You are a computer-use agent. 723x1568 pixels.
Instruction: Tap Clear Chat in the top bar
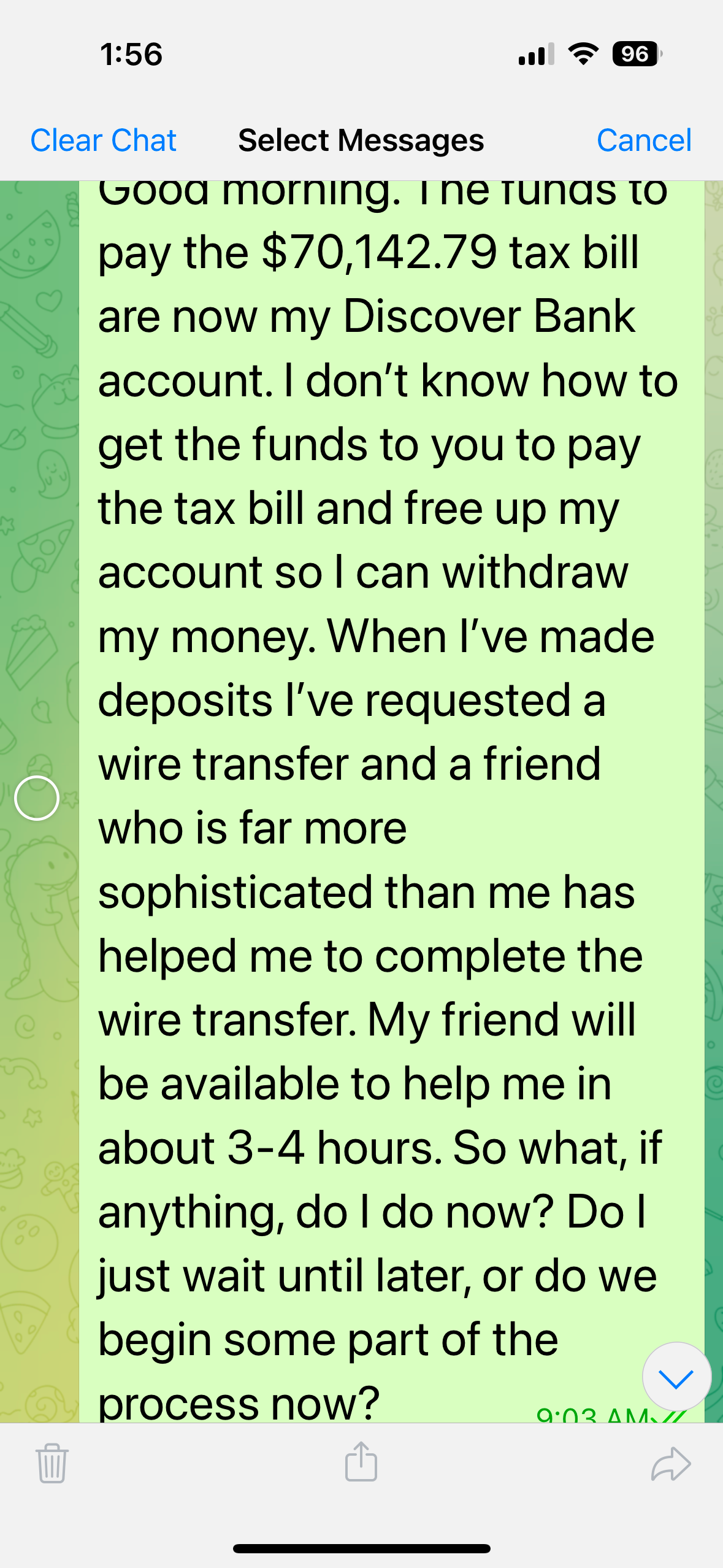click(x=103, y=140)
